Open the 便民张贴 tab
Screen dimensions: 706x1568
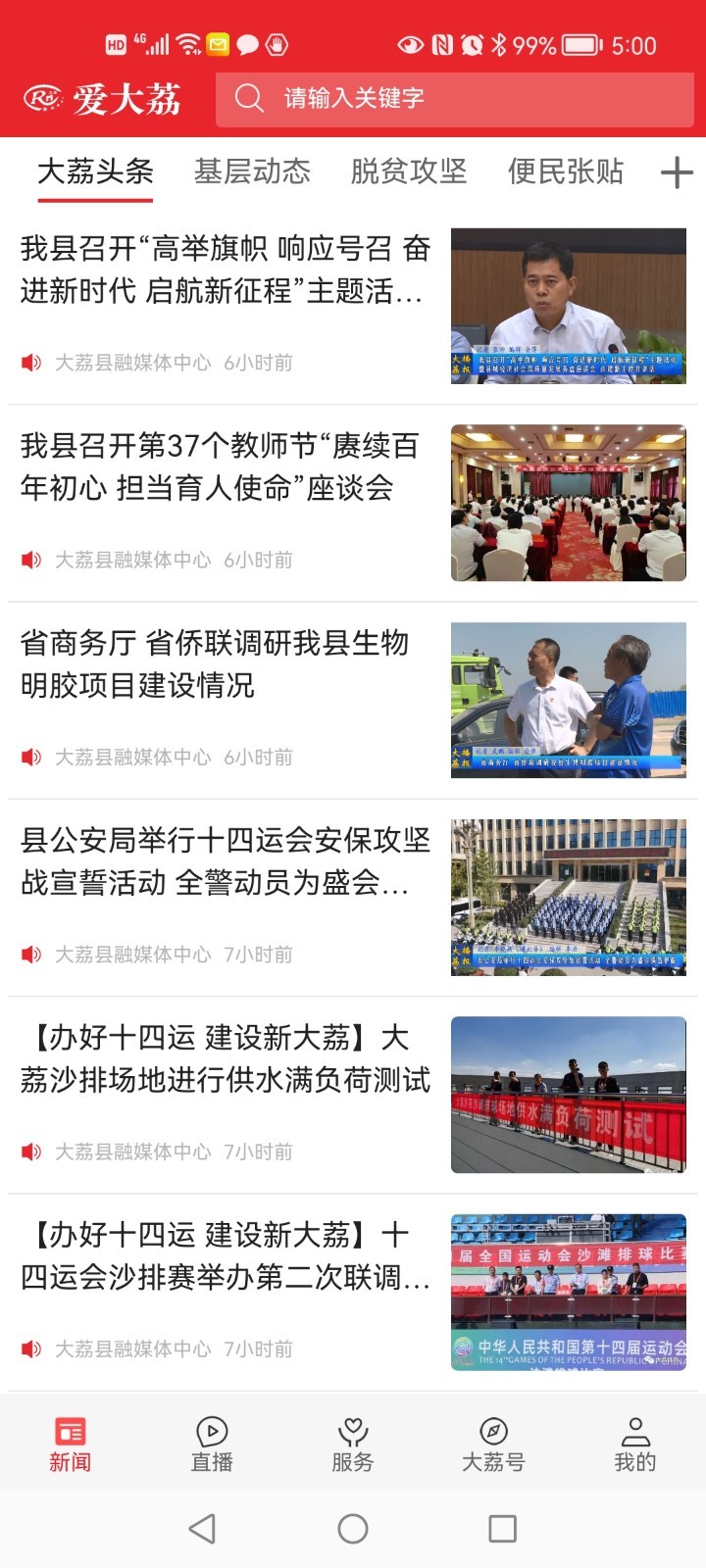click(x=566, y=171)
